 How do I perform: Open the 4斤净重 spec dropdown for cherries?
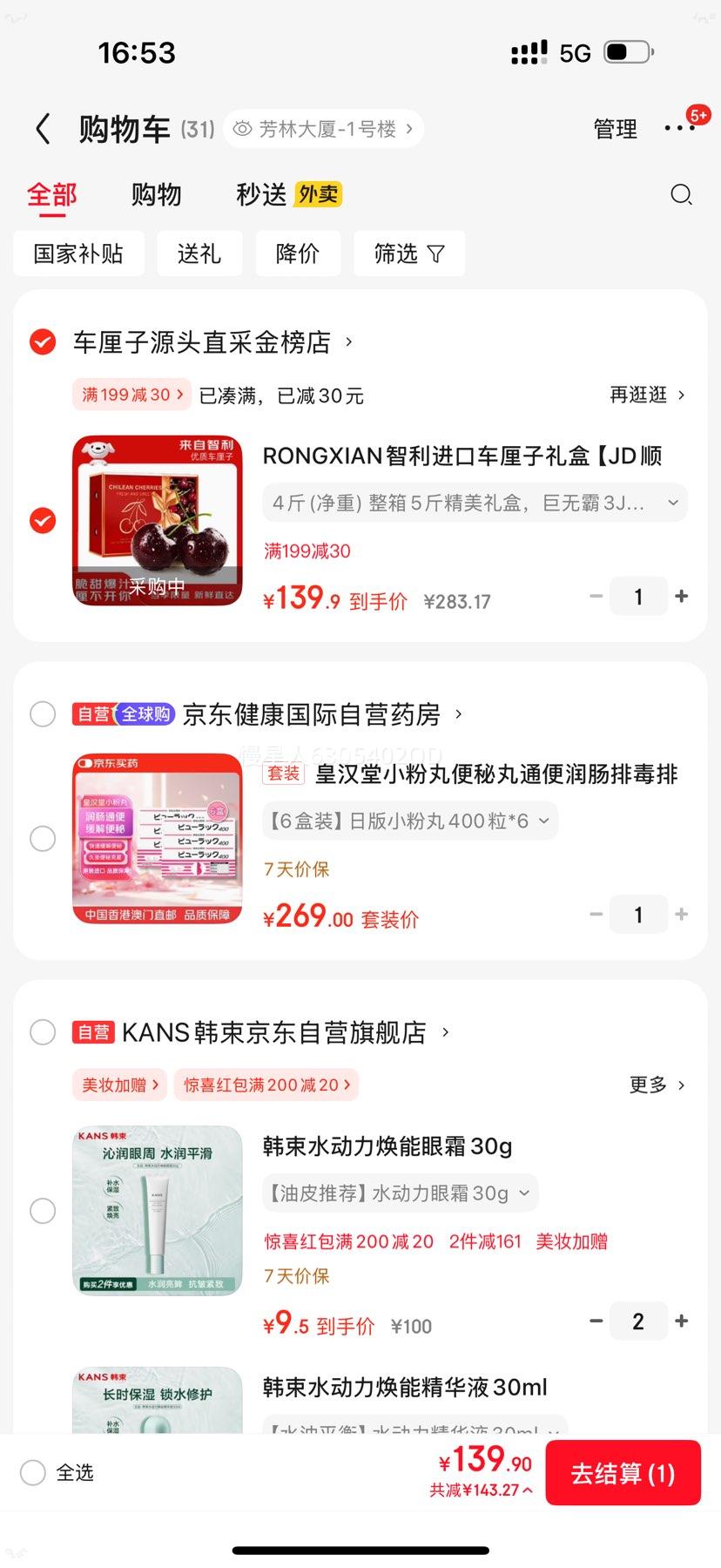tap(473, 503)
